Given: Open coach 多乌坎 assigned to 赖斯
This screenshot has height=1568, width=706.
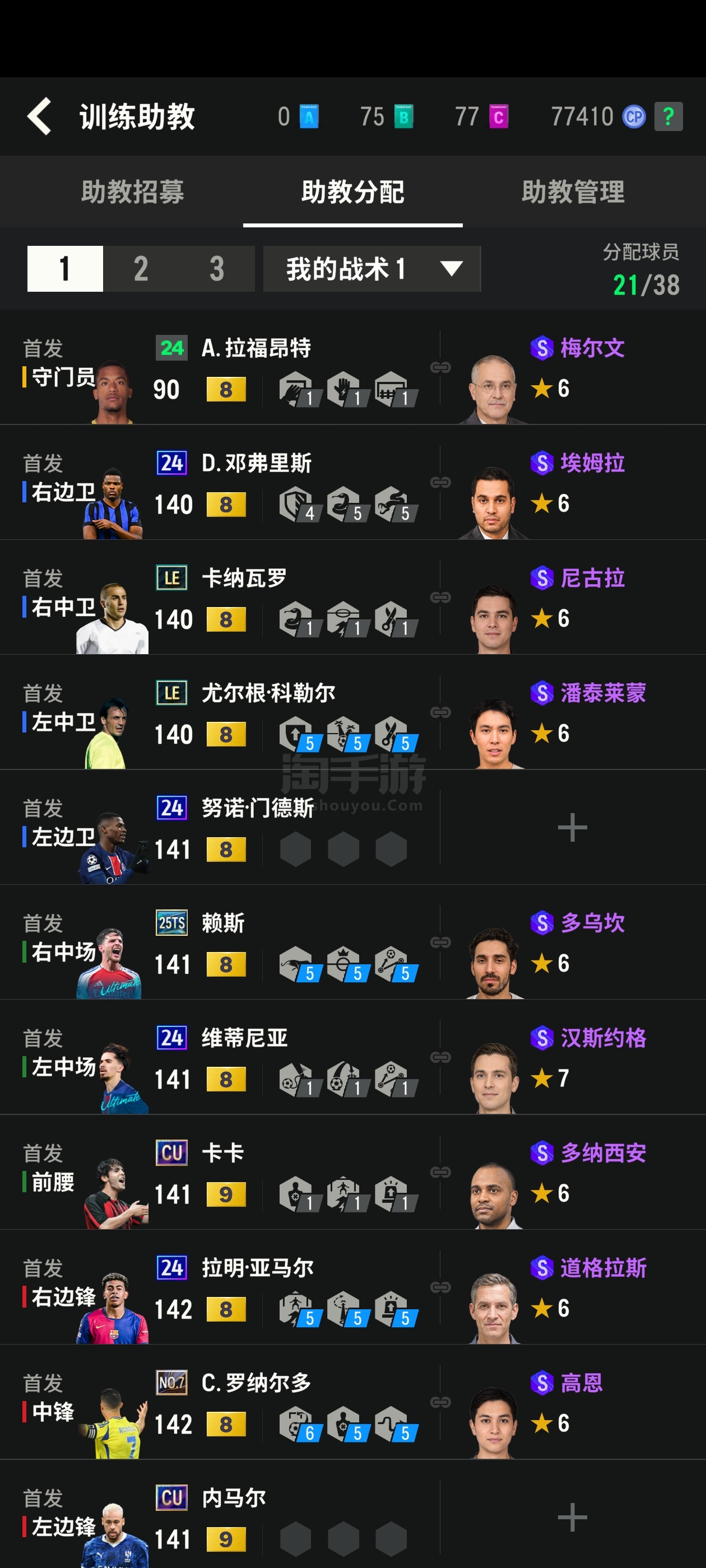Looking at the screenshot, I should pos(573,942).
